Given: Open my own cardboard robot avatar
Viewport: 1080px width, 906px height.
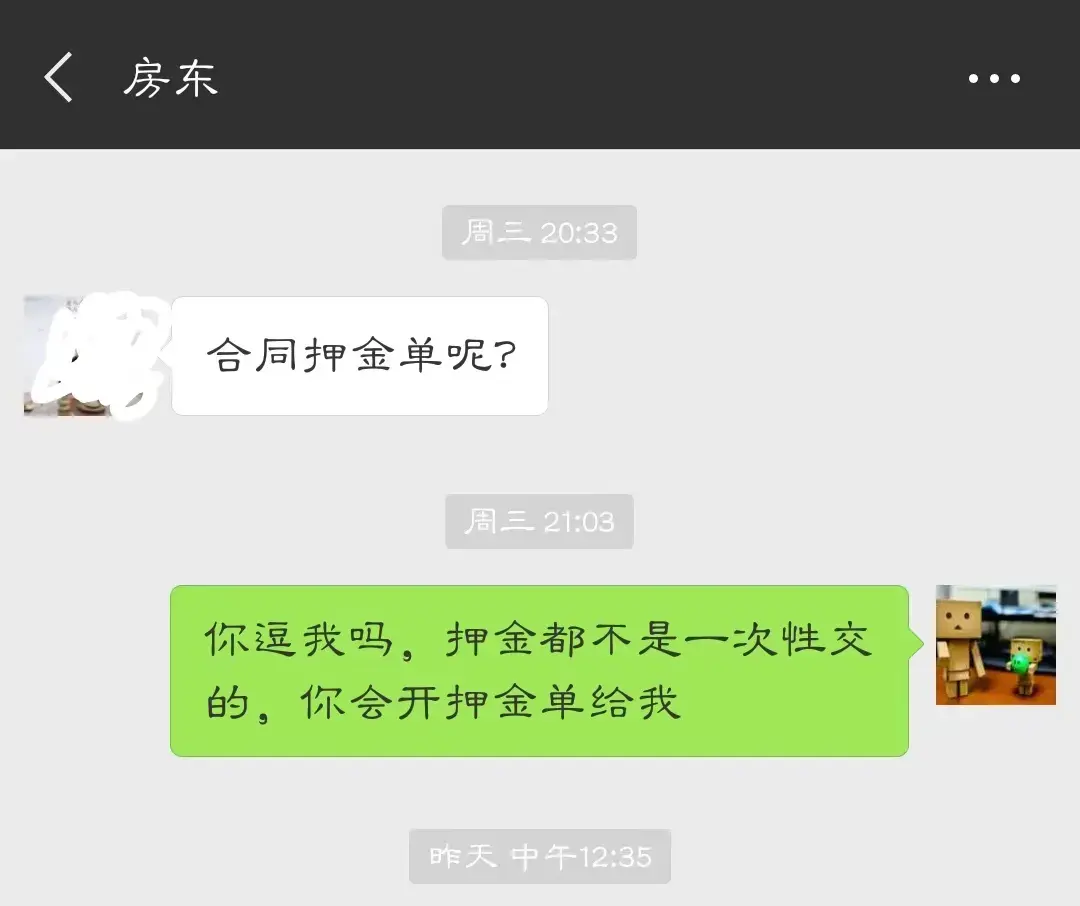Looking at the screenshot, I should [x=995, y=645].
